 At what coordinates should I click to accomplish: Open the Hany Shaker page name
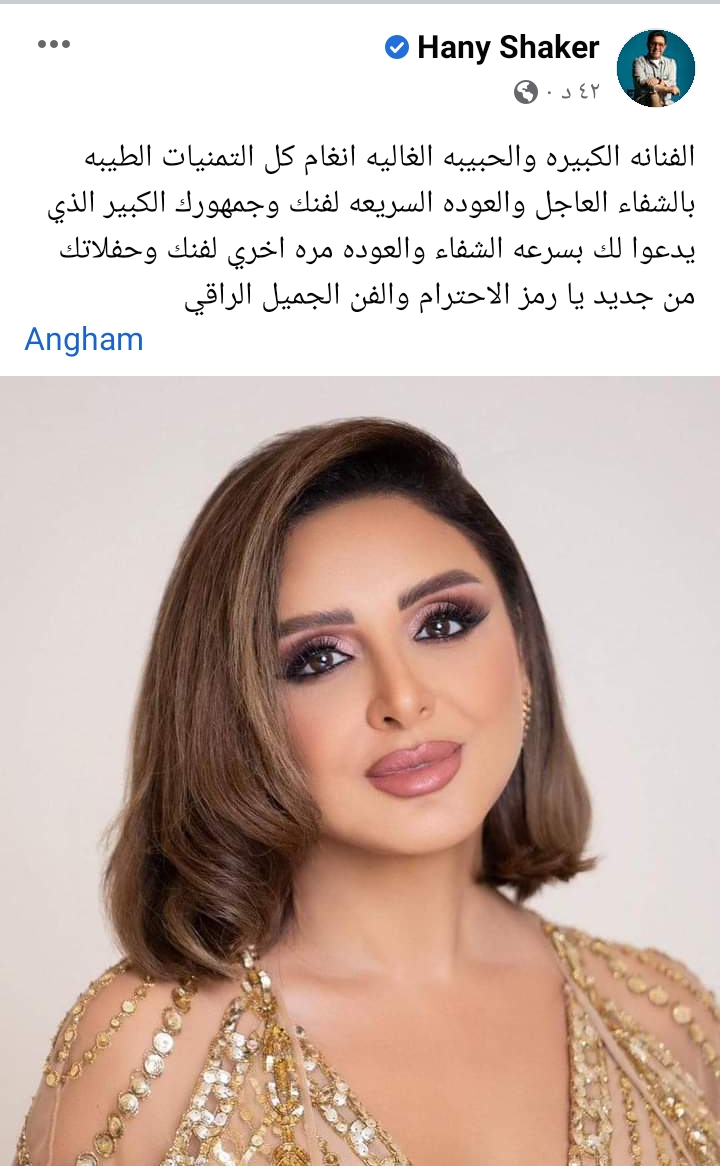[507, 47]
